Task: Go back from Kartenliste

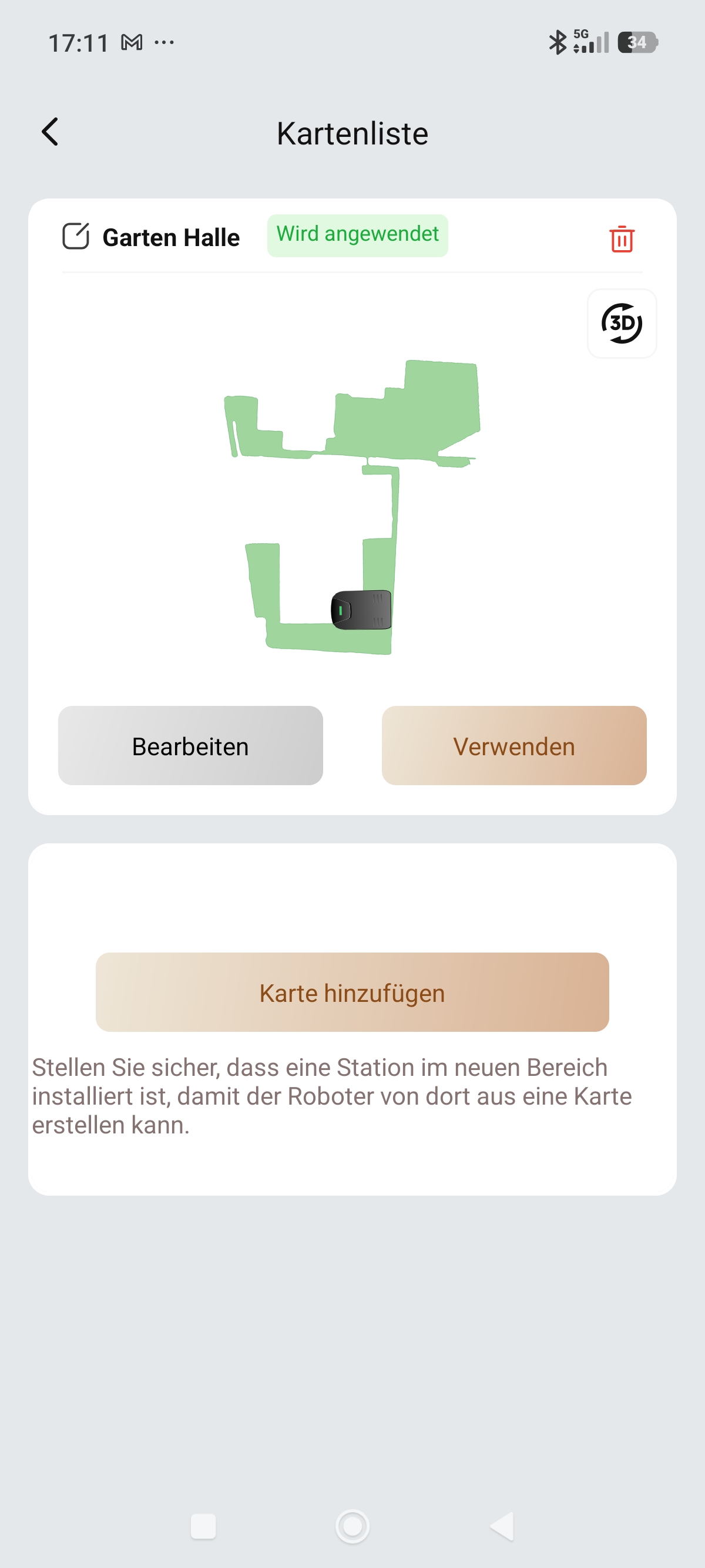Action: pyautogui.click(x=50, y=132)
